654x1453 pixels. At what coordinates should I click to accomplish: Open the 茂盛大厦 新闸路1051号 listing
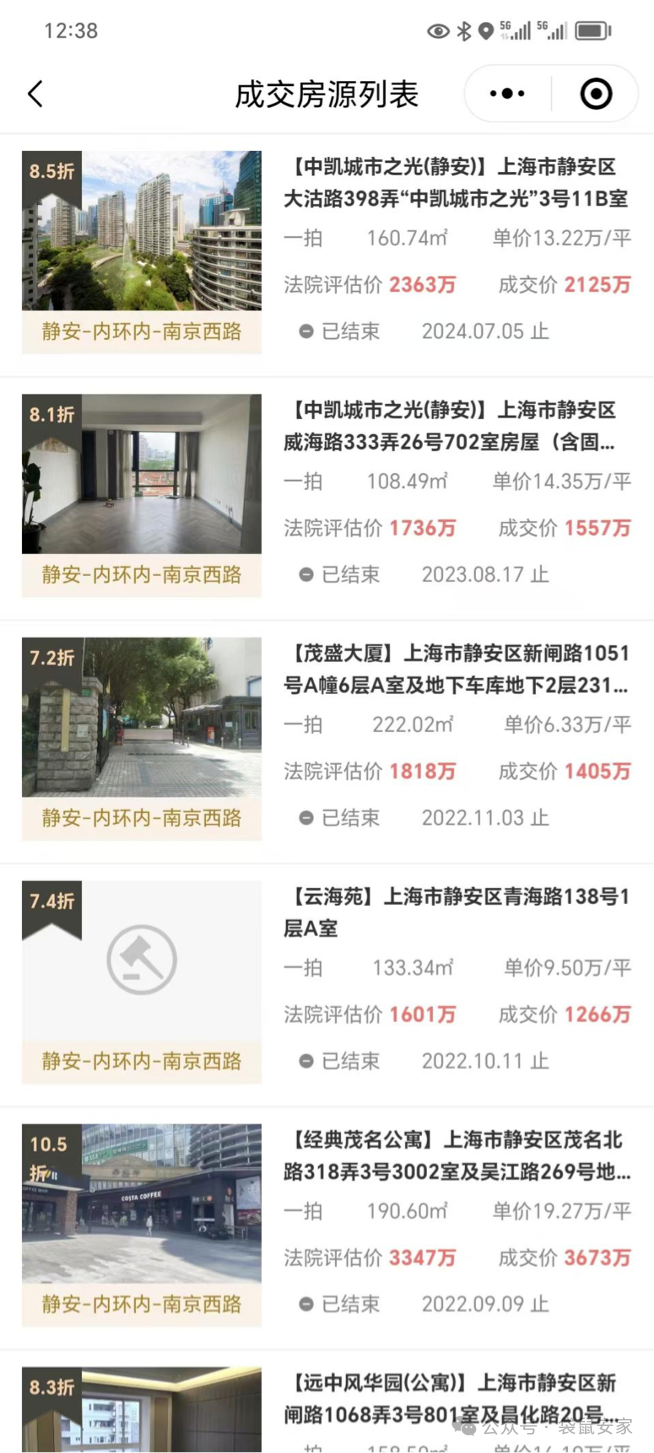tap(456, 670)
